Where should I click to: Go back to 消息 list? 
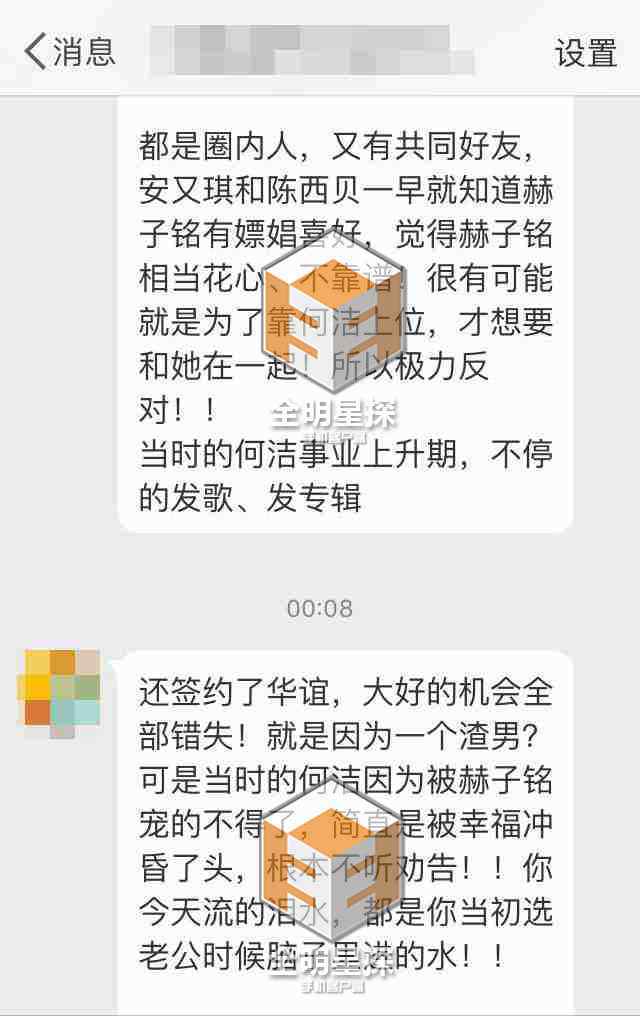[x=68, y=52]
